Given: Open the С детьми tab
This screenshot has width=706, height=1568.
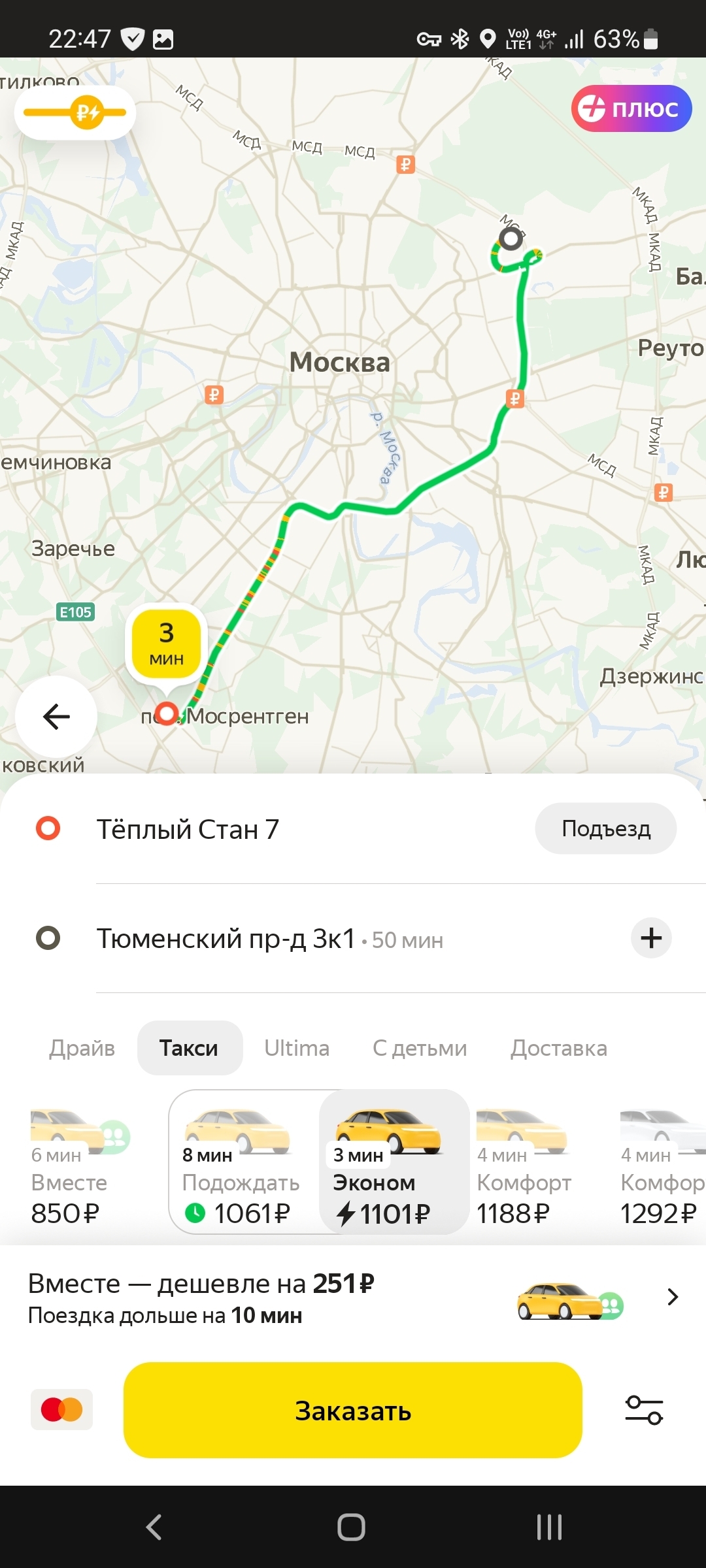Looking at the screenshot, I should [420, 1048].
